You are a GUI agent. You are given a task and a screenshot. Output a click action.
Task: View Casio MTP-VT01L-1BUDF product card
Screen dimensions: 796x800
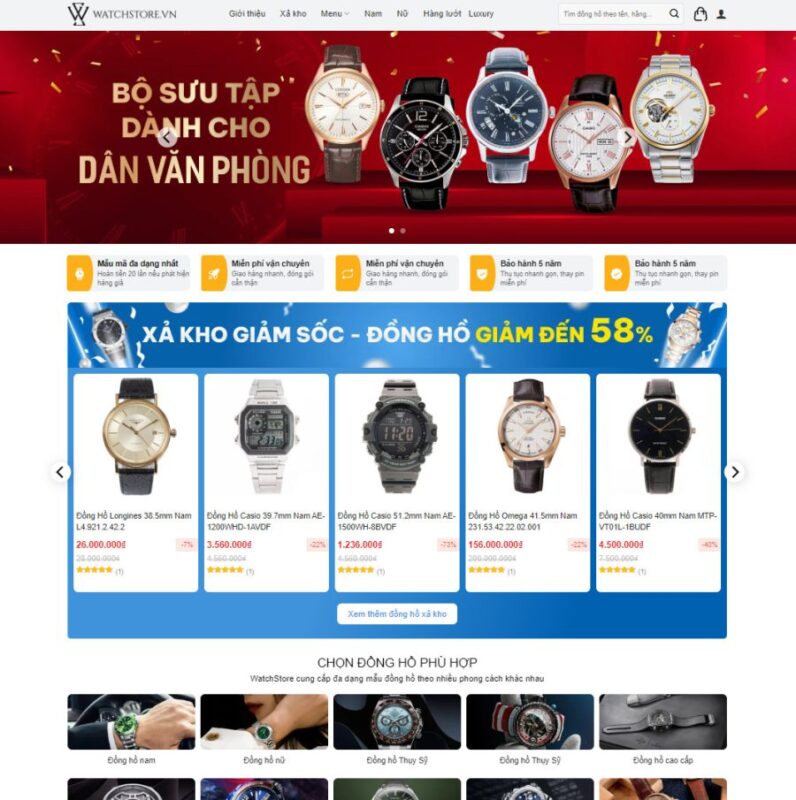coord(658,480)
